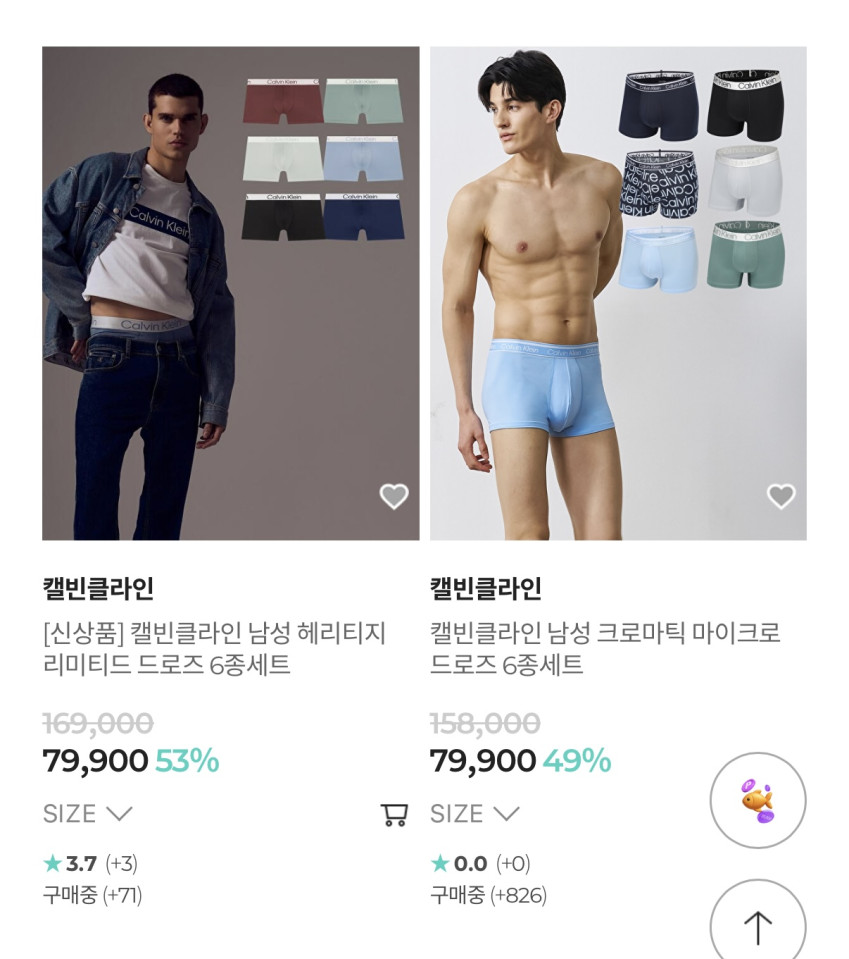
Task: Expand SIZE options for 크로마틱 마이크로 드로즈
Action: pyautogui.click(x=475, y=814)
